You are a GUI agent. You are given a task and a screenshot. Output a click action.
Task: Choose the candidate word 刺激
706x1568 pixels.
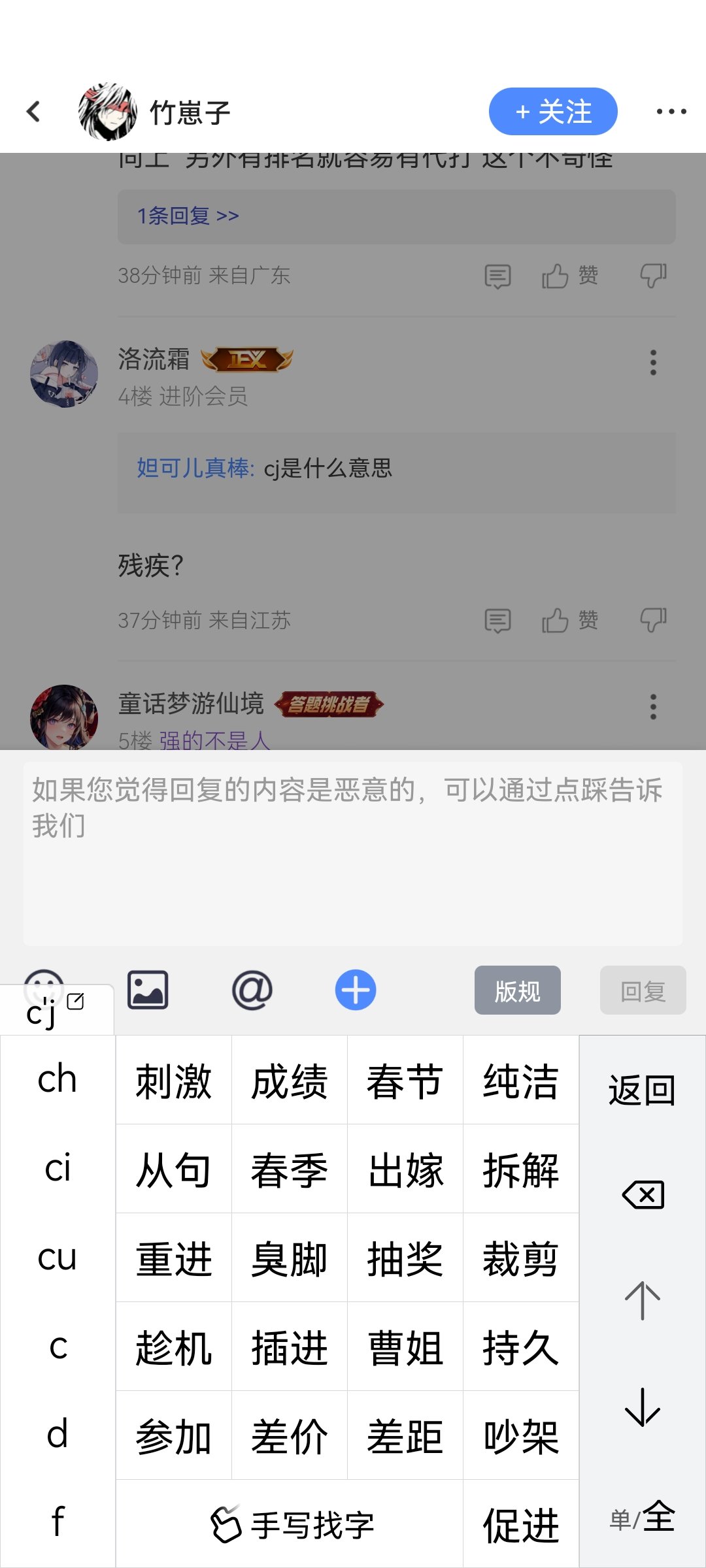(174, 1081)
